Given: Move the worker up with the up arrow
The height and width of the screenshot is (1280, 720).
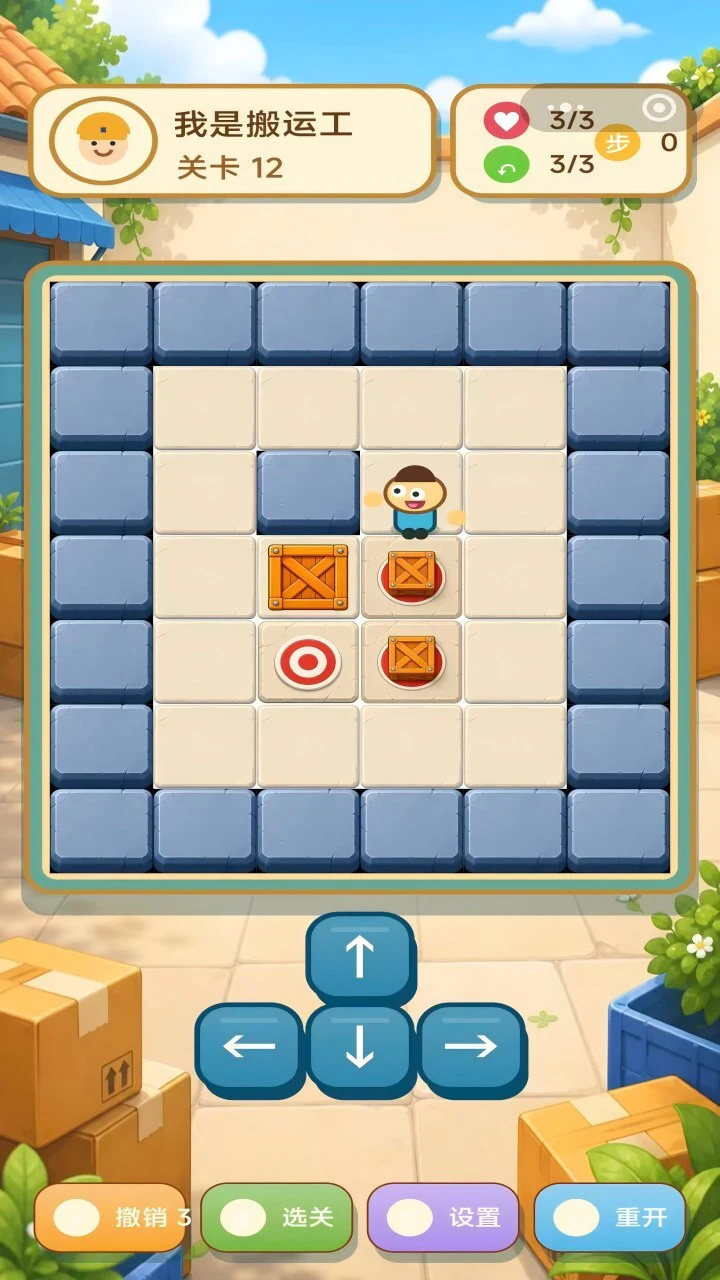Looking at the screenshot, I should (360, 958).
